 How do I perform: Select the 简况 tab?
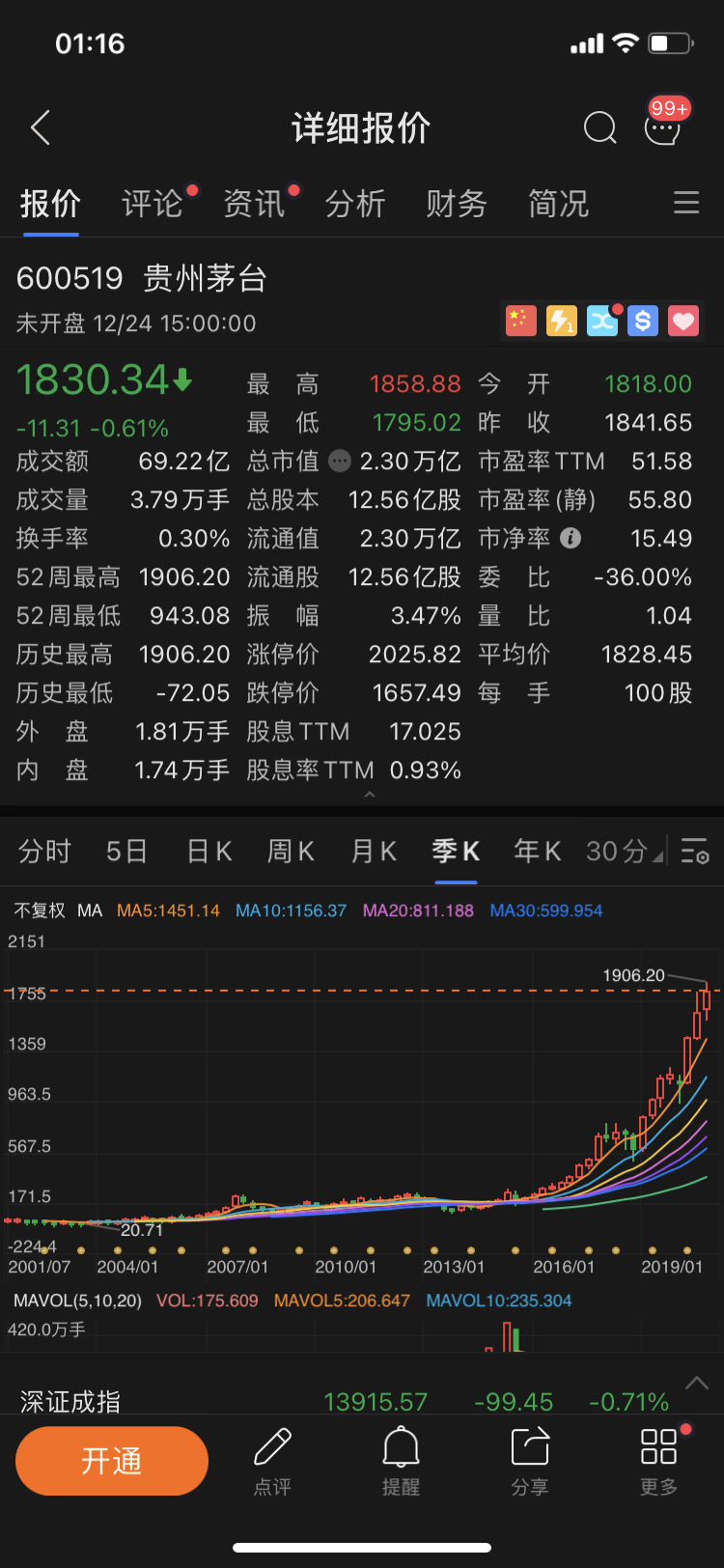pyautogui.click(x=558, y=204)
